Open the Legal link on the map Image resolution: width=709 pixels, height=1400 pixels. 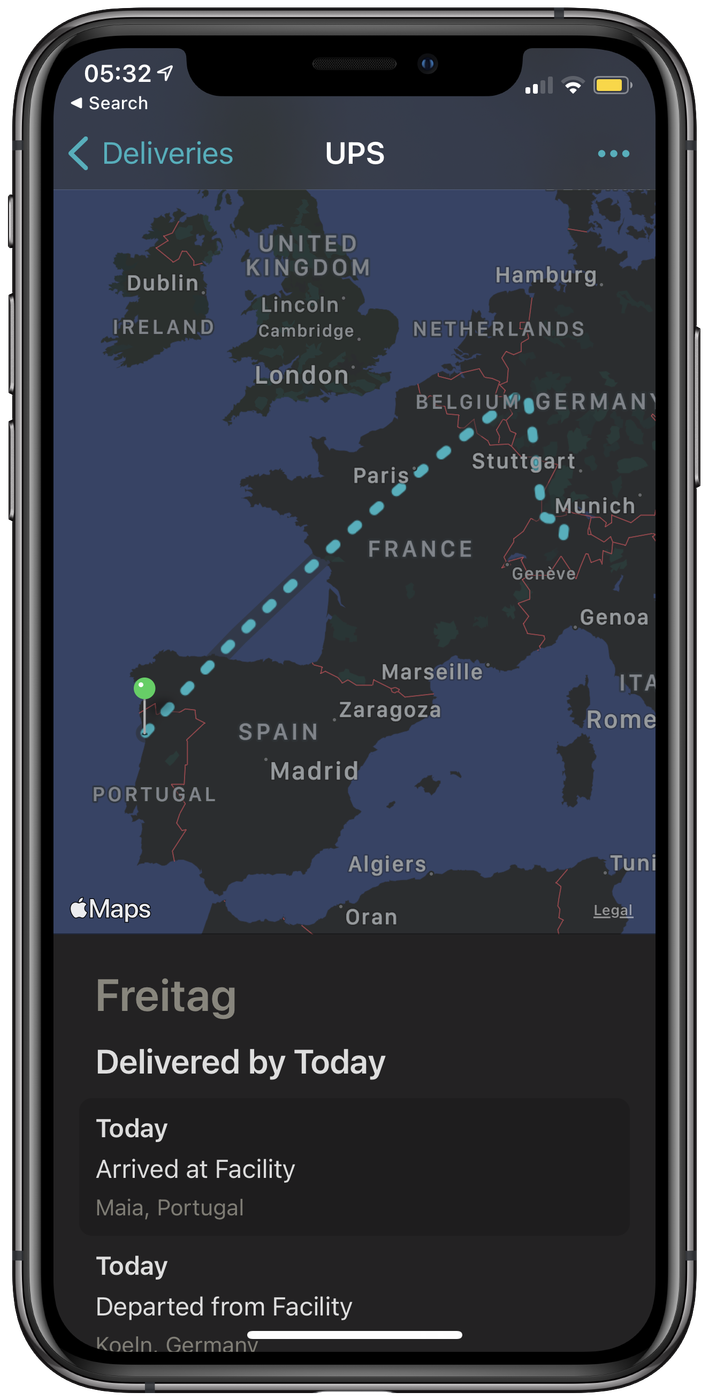pos(612,911)
